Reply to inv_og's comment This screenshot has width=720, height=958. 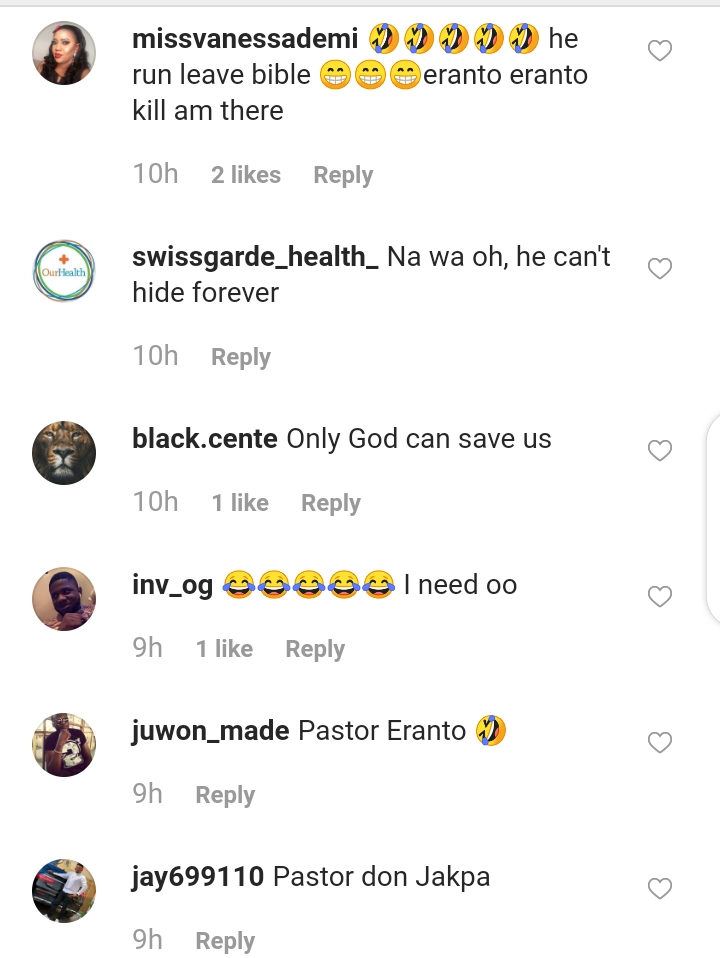click(314, 649)
